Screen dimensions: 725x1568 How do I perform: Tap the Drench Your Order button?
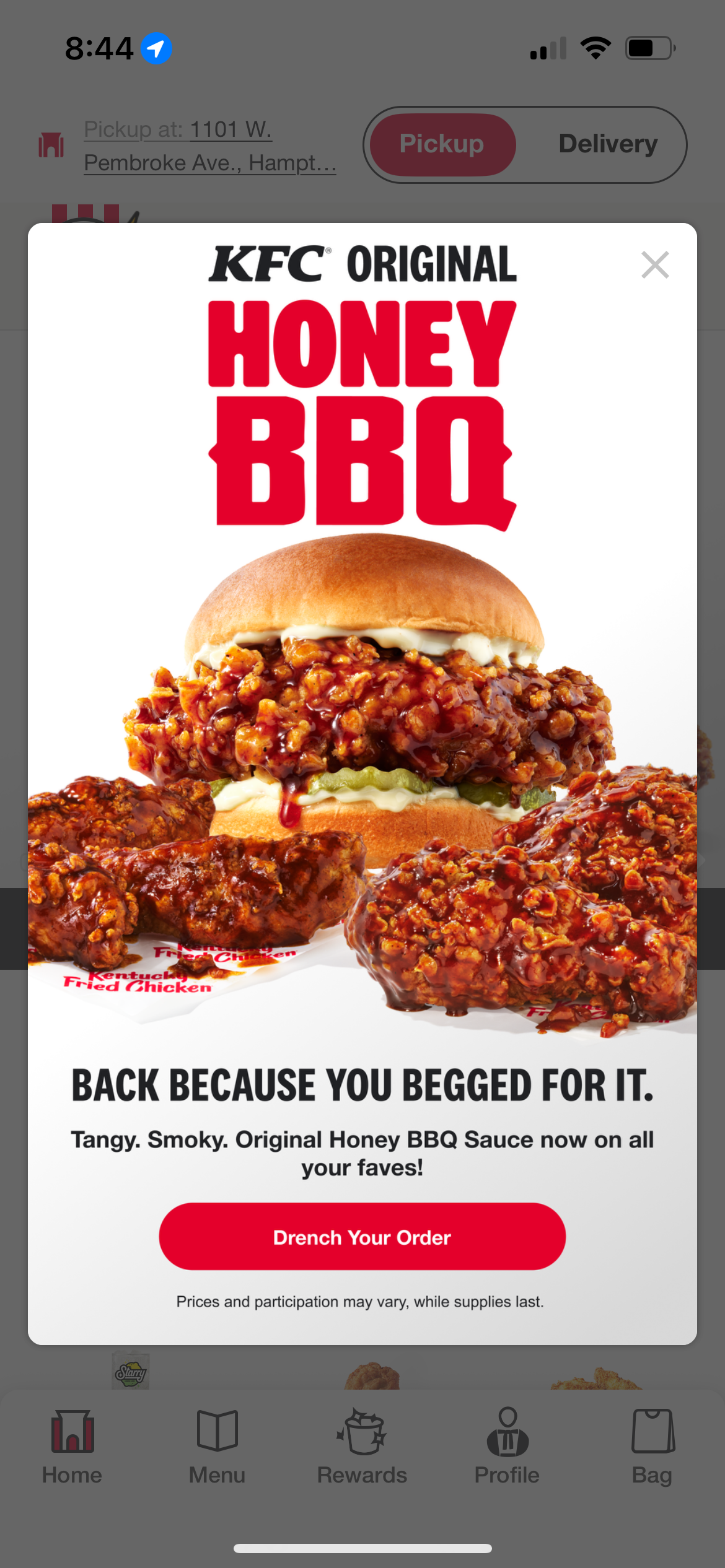362,1237
